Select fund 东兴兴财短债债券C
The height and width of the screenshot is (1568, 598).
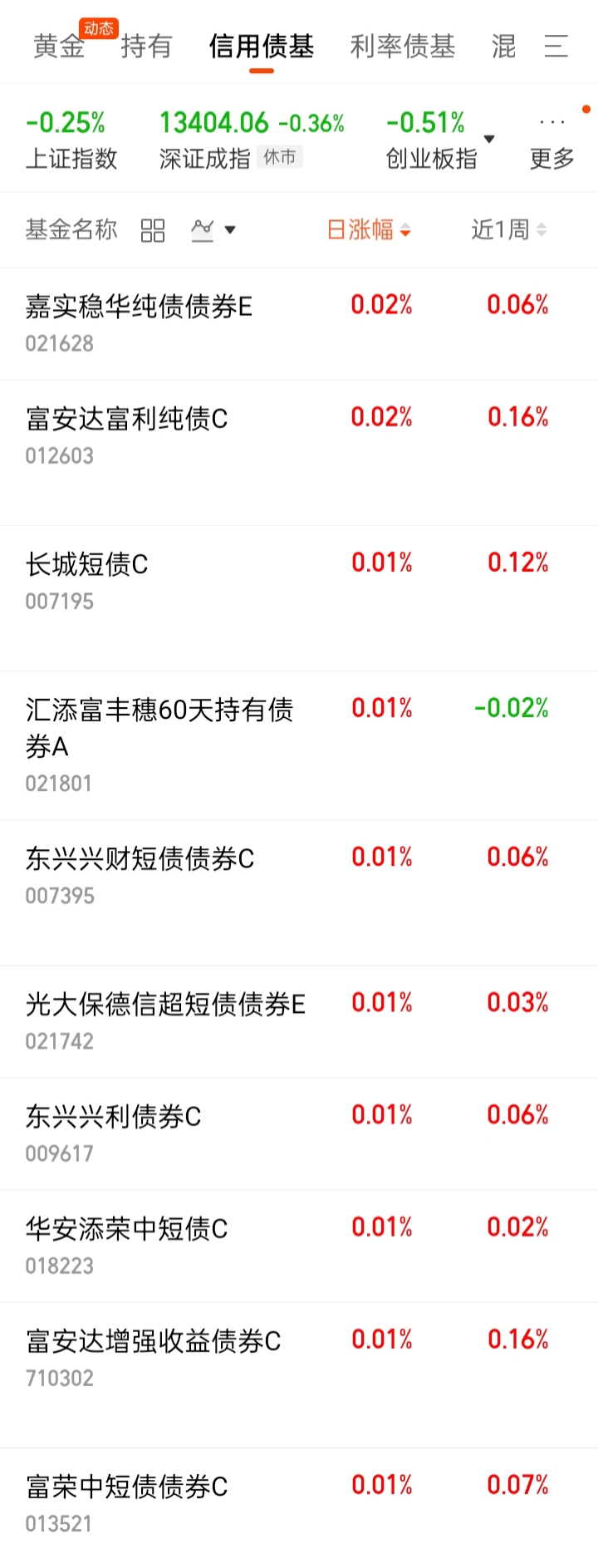(140, 859)
